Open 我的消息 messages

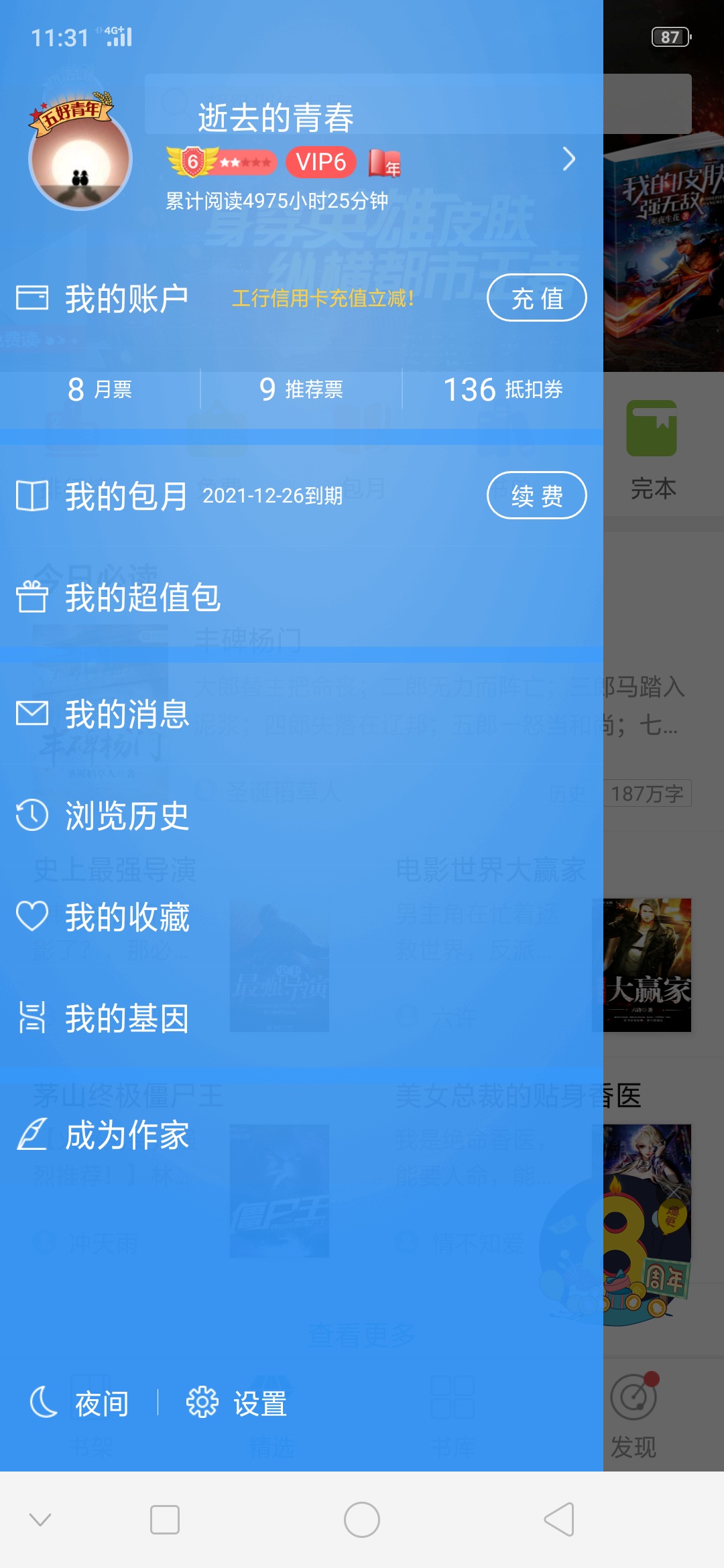pyautogui.click(x=126, y=714)
